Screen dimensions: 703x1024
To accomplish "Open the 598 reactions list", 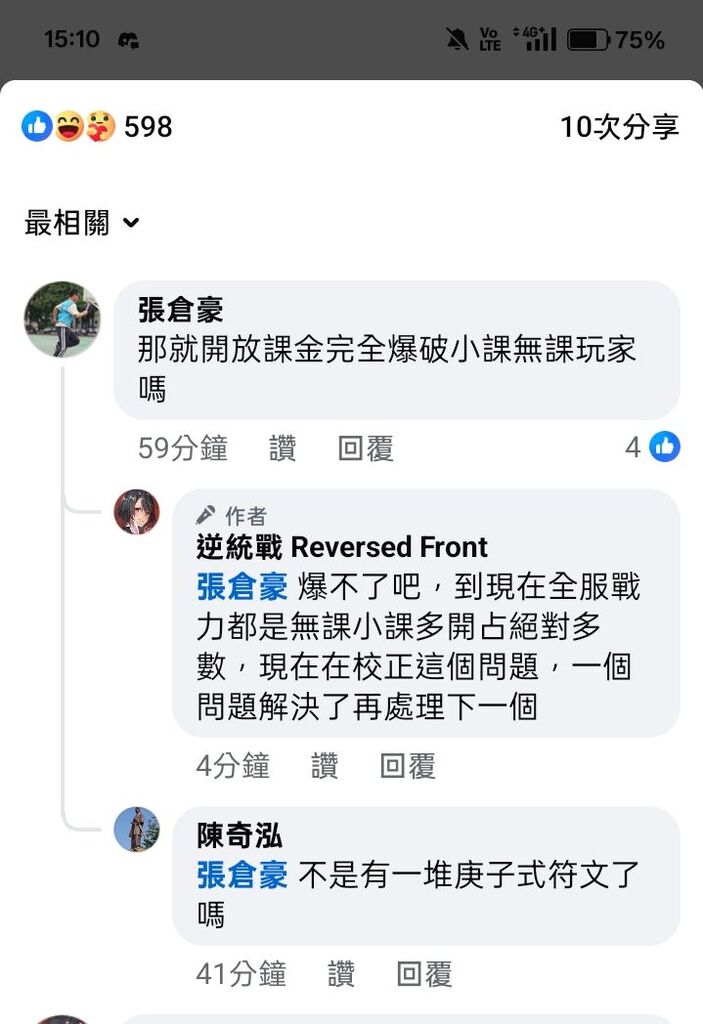I will [x=97, y=127].
